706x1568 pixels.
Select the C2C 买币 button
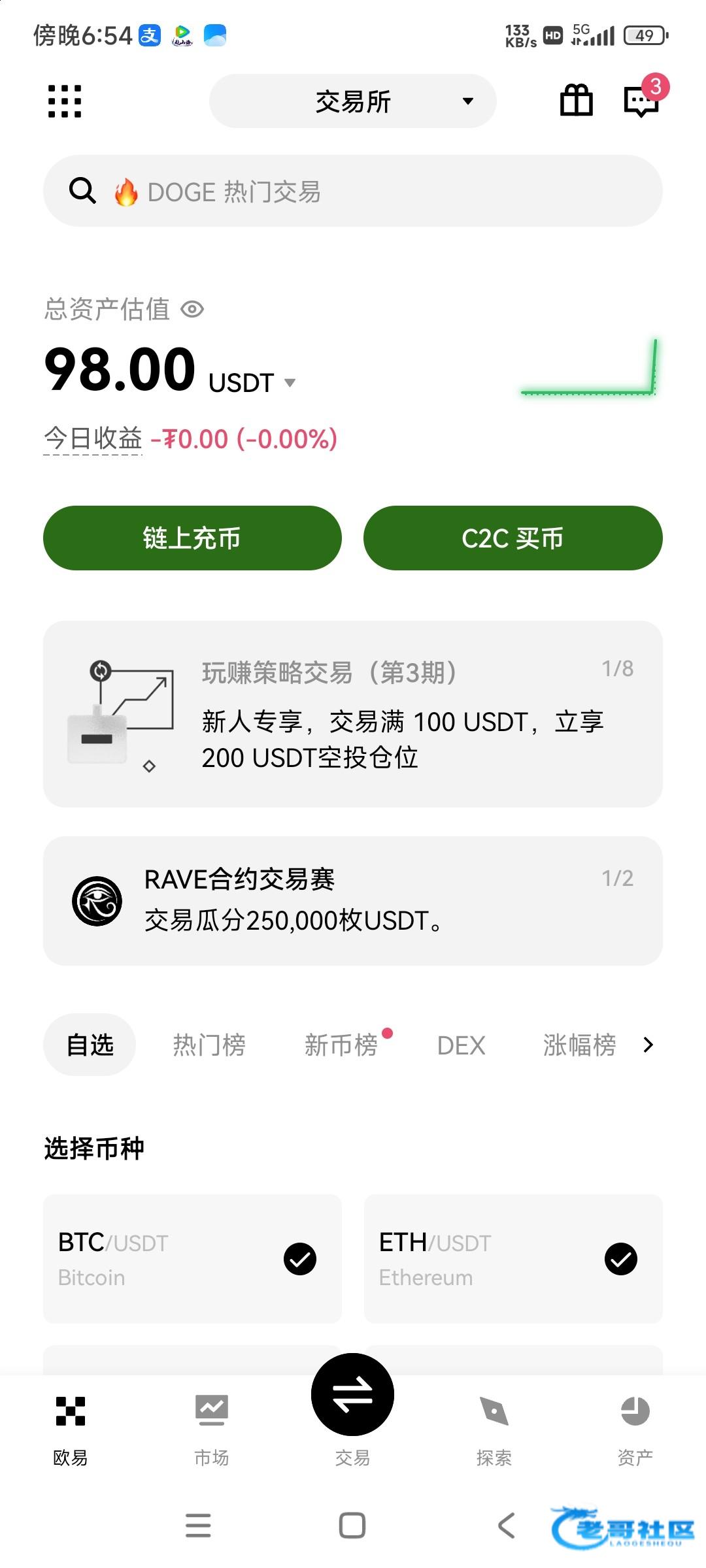pyautogui.click(x=513, y=538)
